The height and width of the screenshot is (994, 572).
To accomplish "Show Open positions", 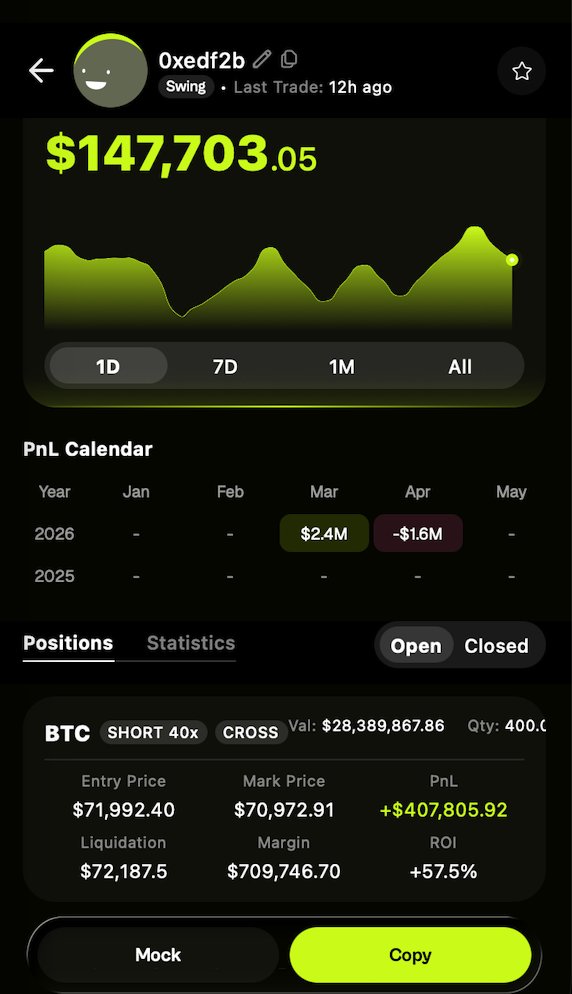I will coord(416,645).
